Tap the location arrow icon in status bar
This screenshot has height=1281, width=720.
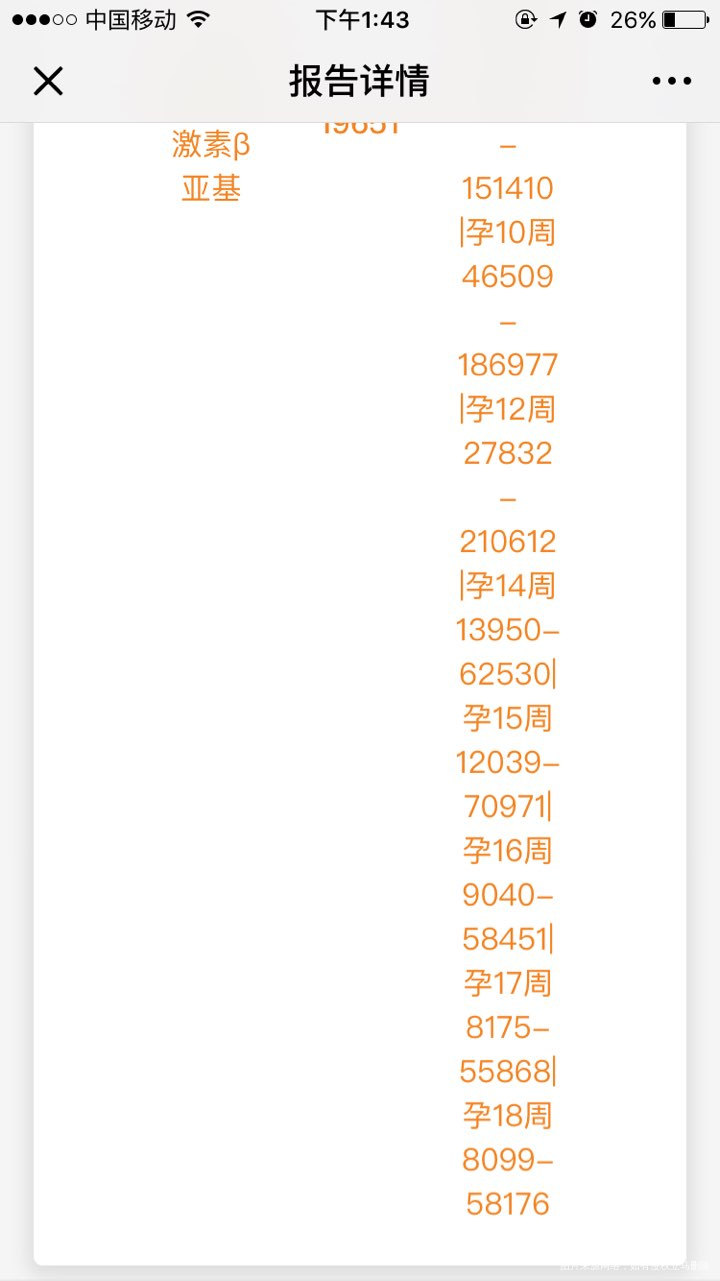tap(557, 18)
